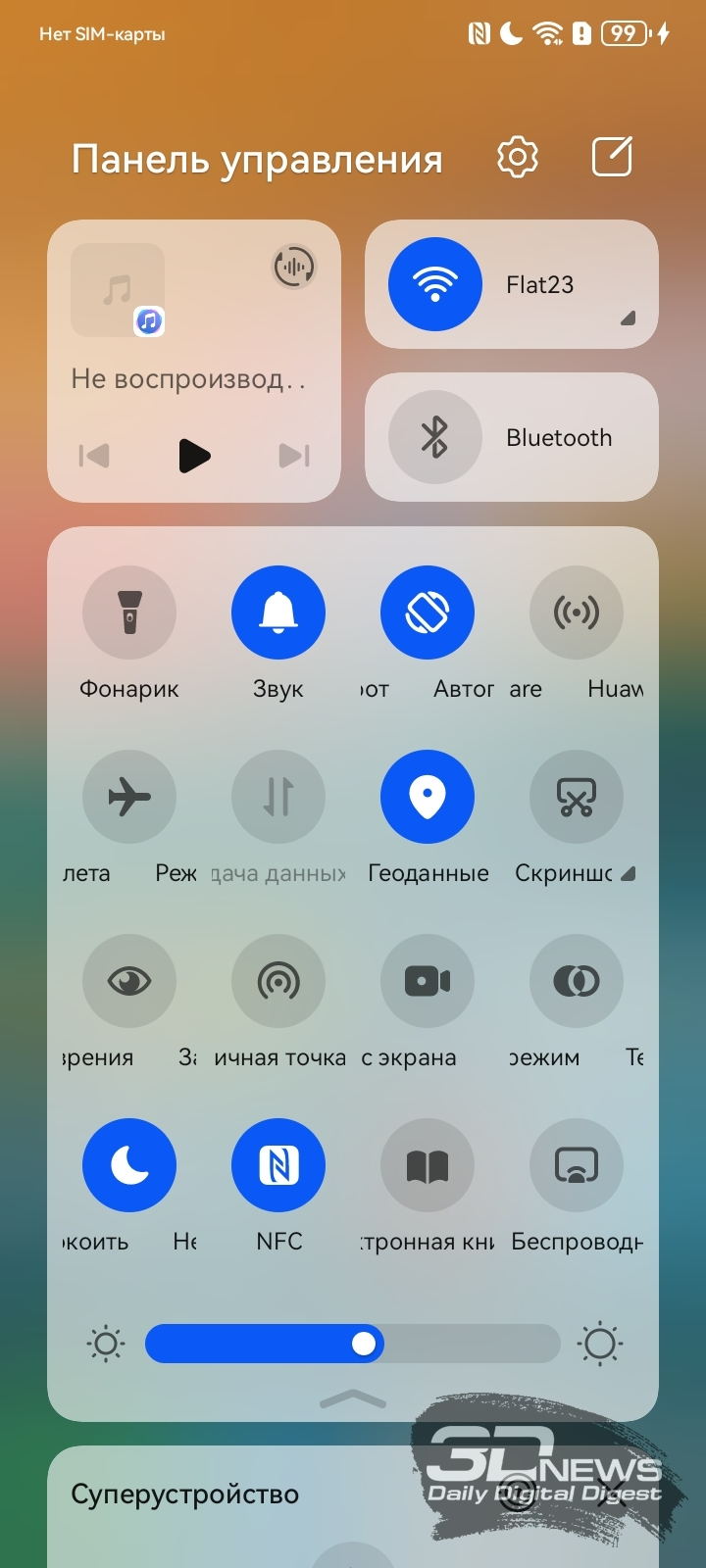
Task: Enable Huawei Share
Action: point(577,612)
